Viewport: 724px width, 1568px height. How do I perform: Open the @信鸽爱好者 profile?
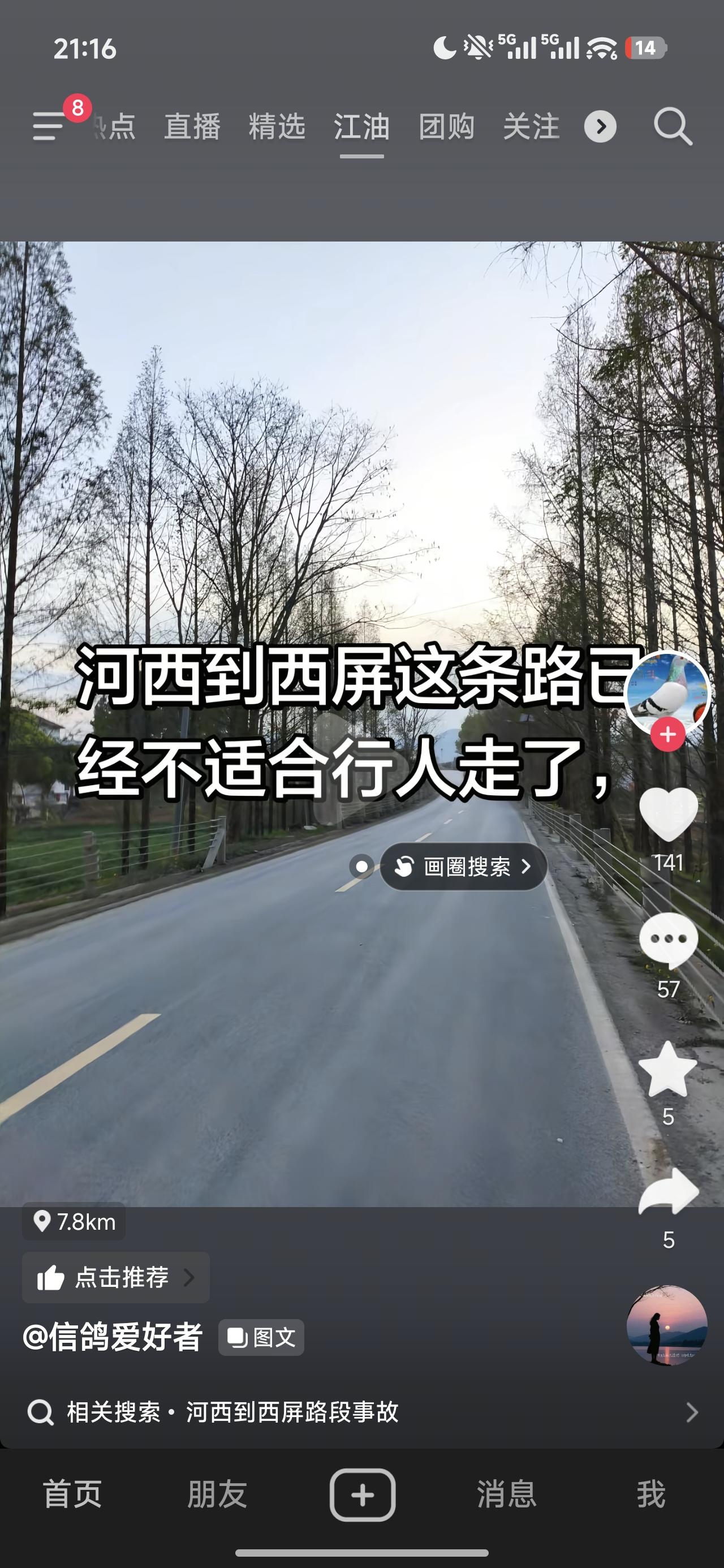[x=113, y=1337]
